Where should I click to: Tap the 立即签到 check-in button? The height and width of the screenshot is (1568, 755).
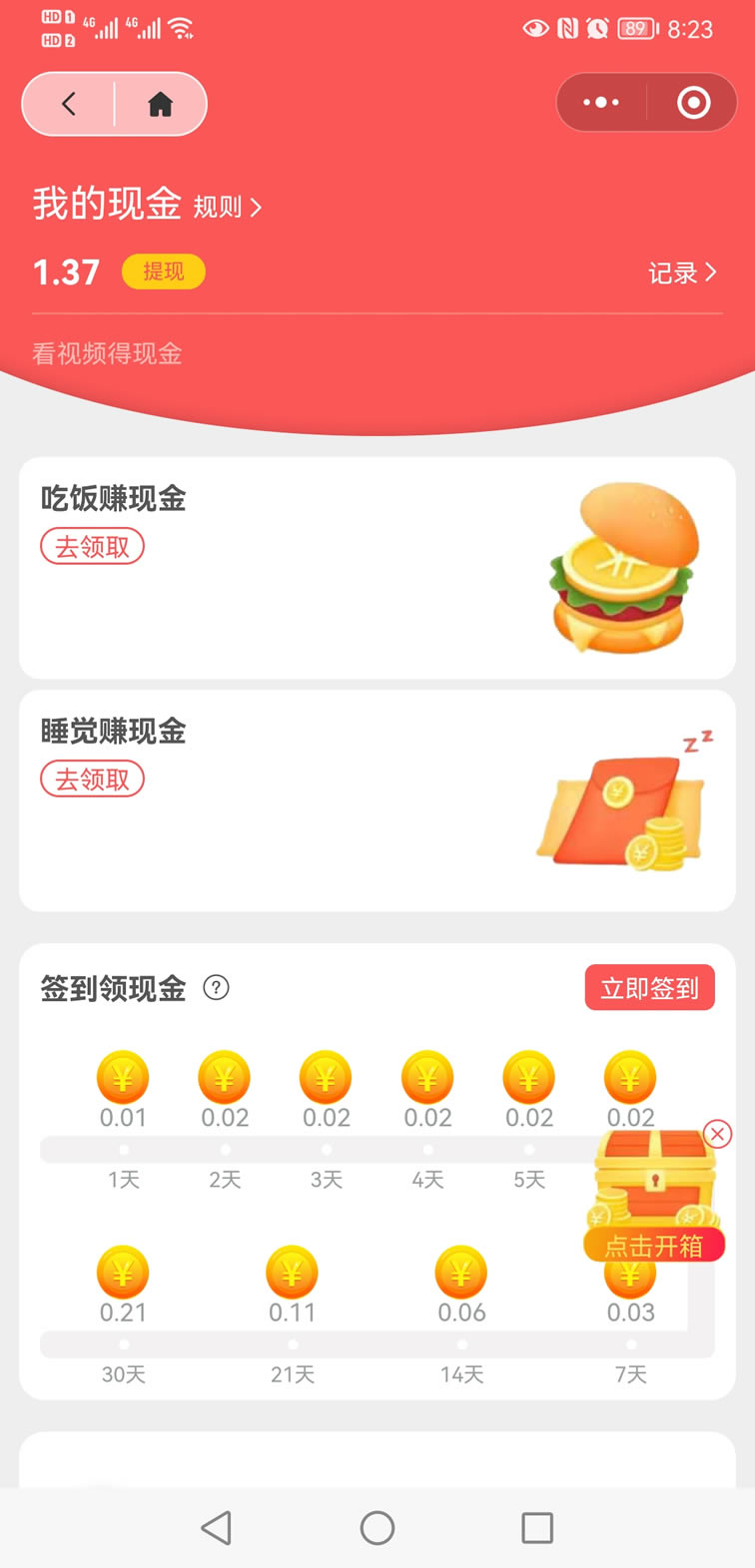tap(650, 988)
